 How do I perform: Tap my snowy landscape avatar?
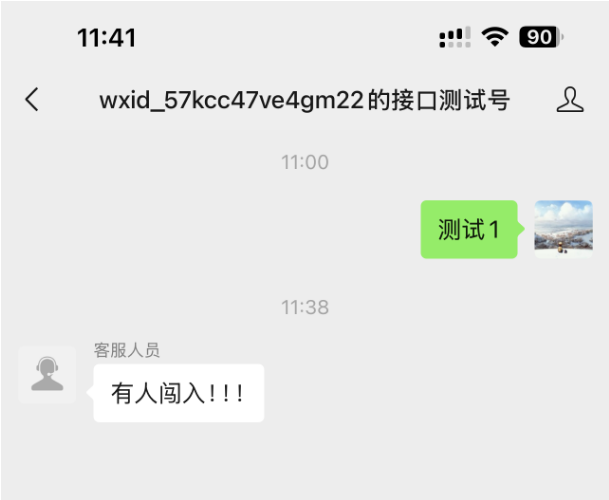click(x=563, y=229)
